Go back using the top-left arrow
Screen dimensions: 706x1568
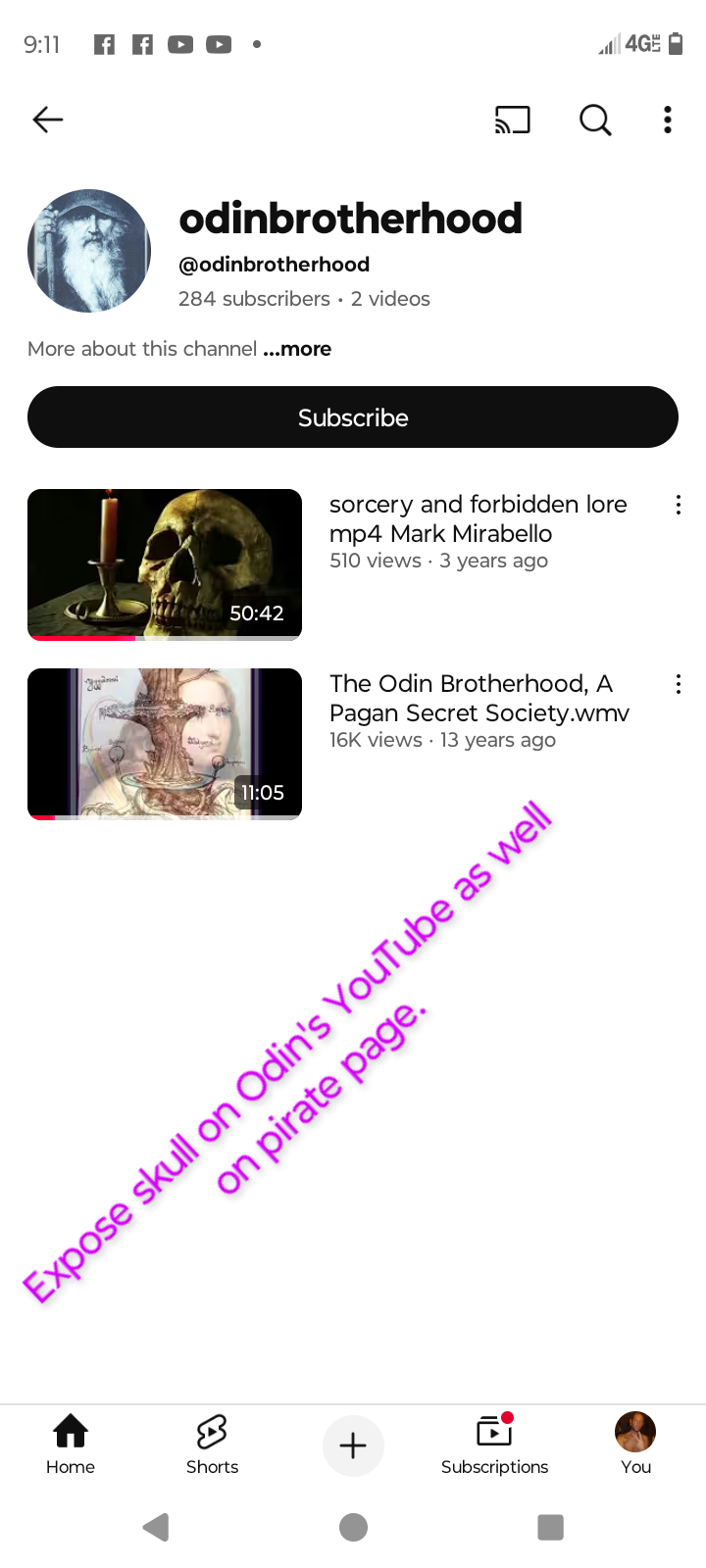[47, 120]
